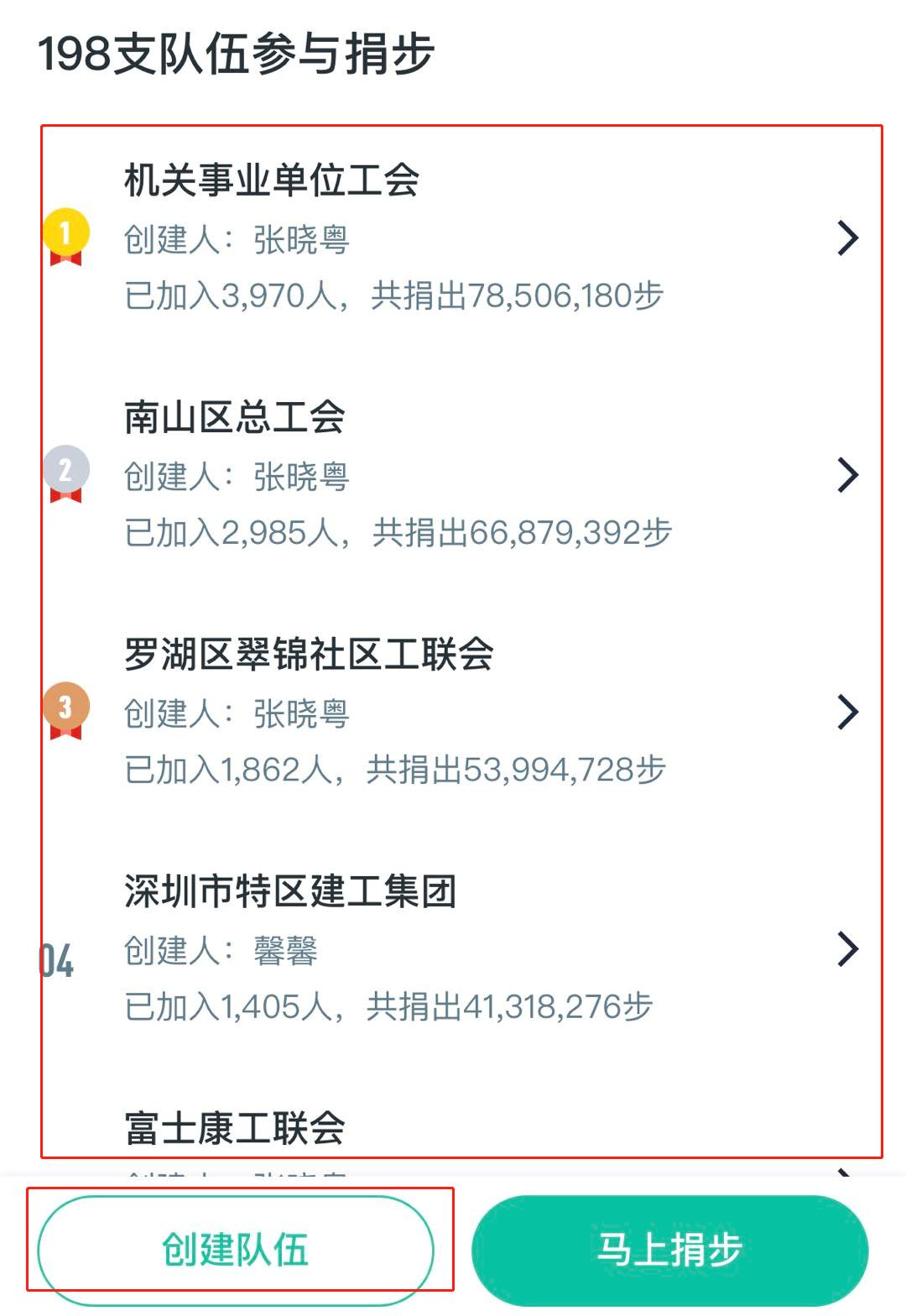The height and width of the screenshot is (1316, 906).
Task: Tap the 创建队伍 button
Action: click(236, 1250)
